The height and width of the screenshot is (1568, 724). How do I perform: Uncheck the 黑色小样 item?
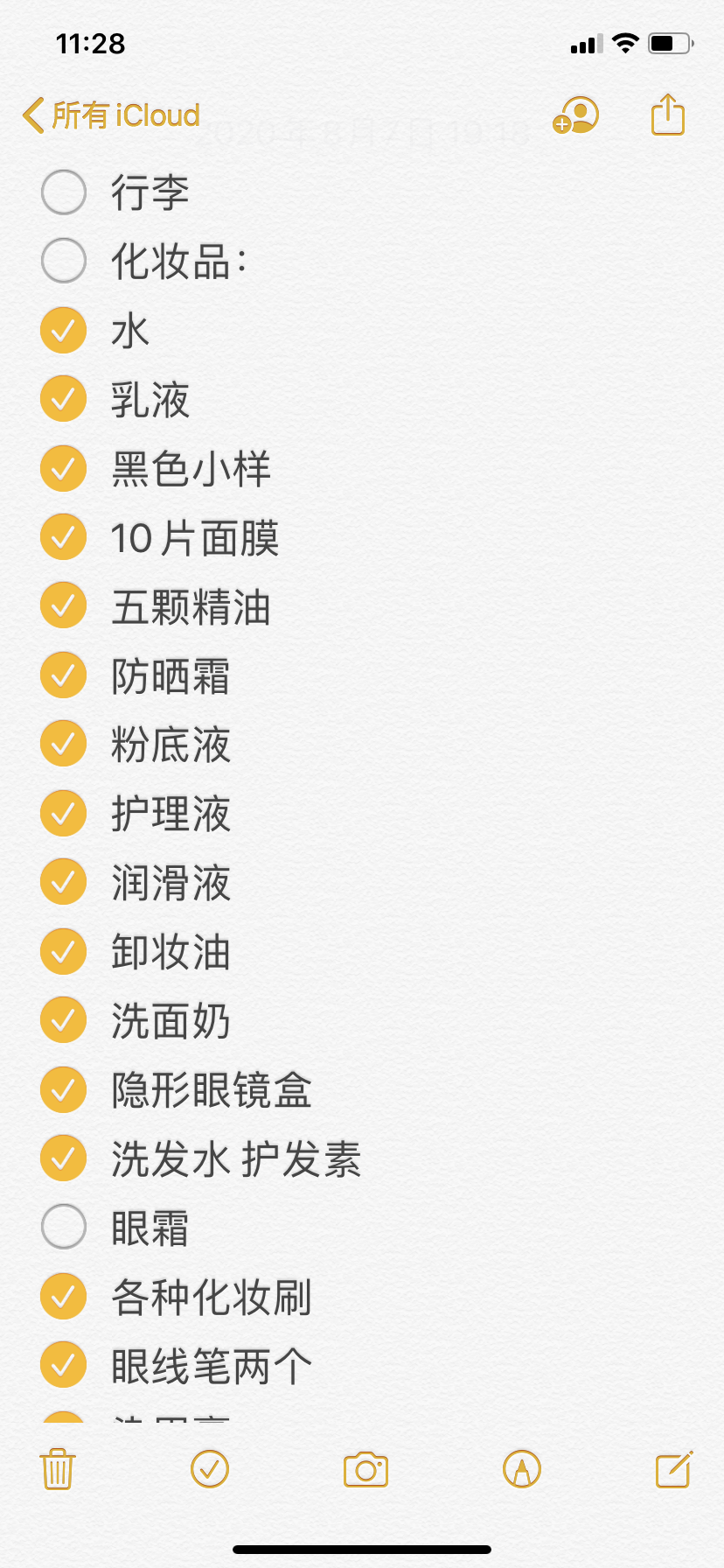64,468
